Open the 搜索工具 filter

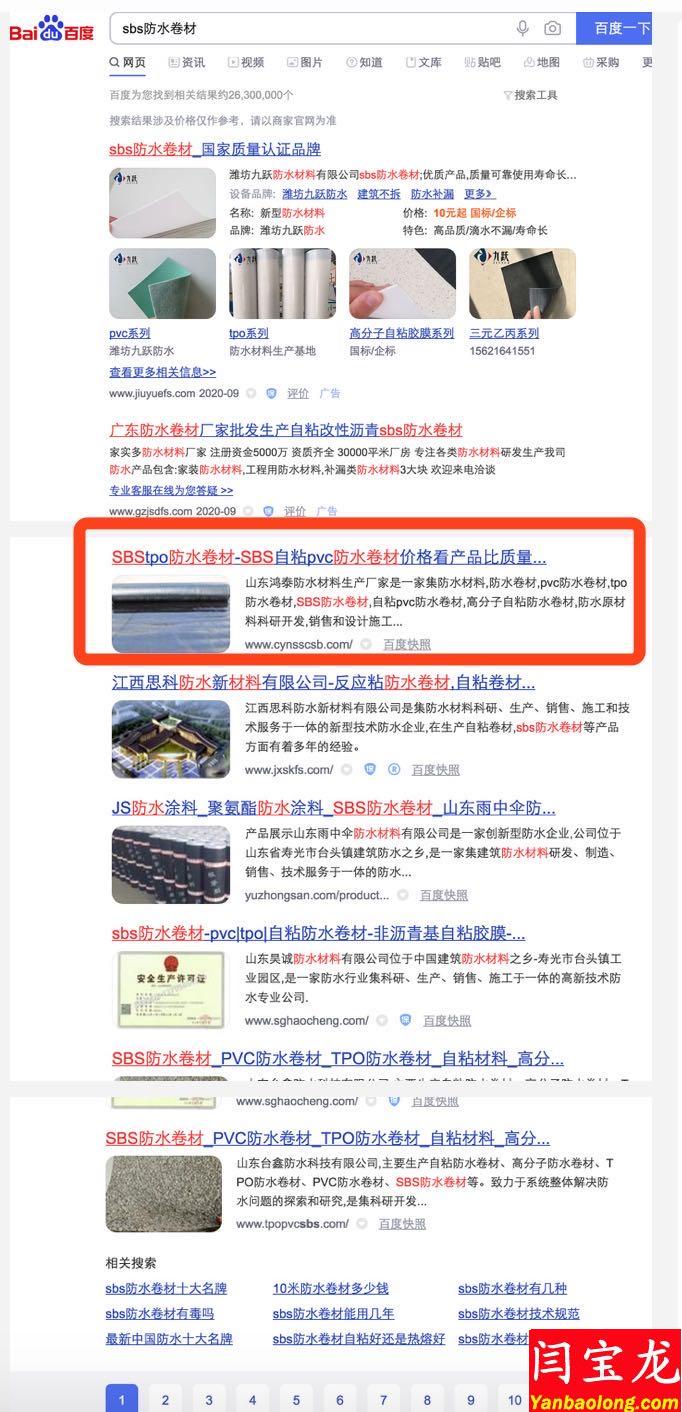pyautogui.click(x=531, y=95)
